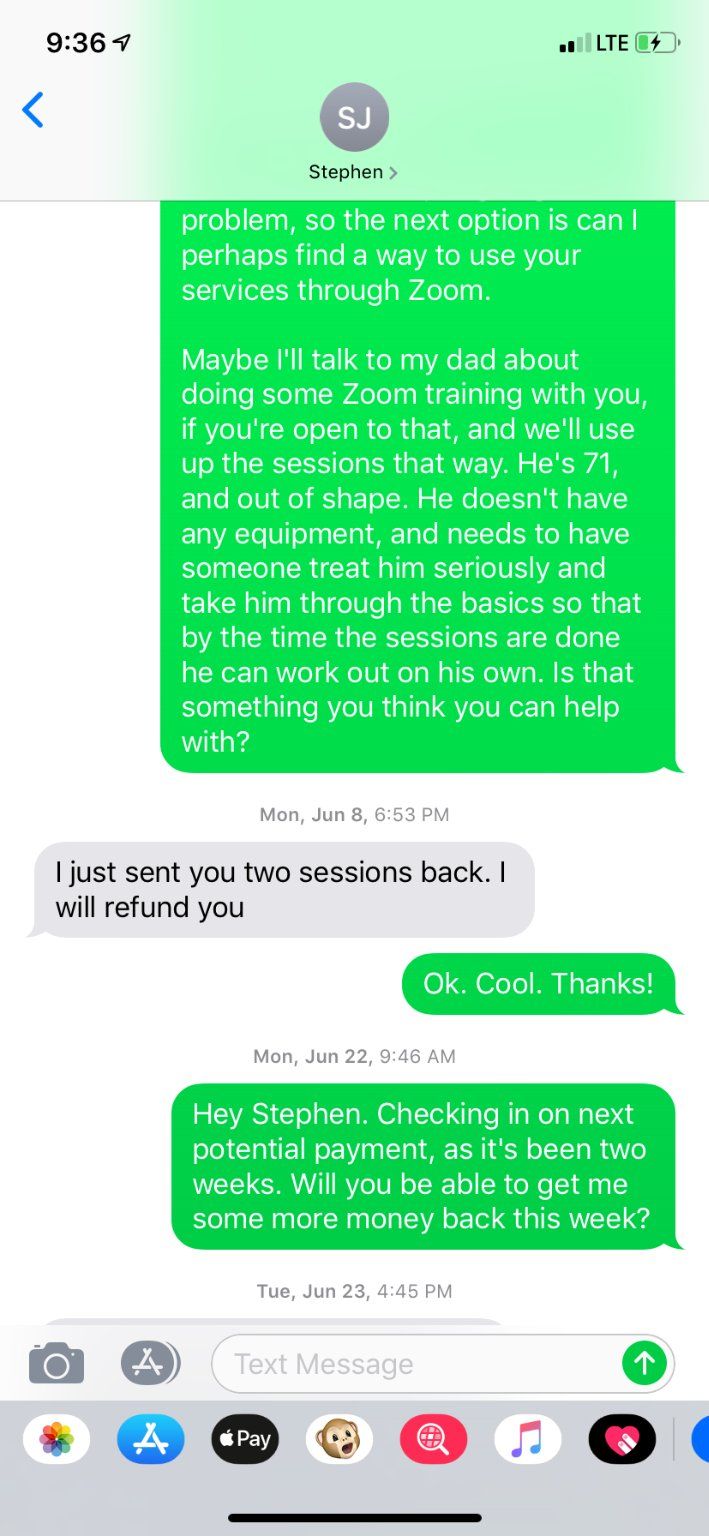Open the camera to attach a photo
The image size is (709, 1536).
[x=56, y=1363]
